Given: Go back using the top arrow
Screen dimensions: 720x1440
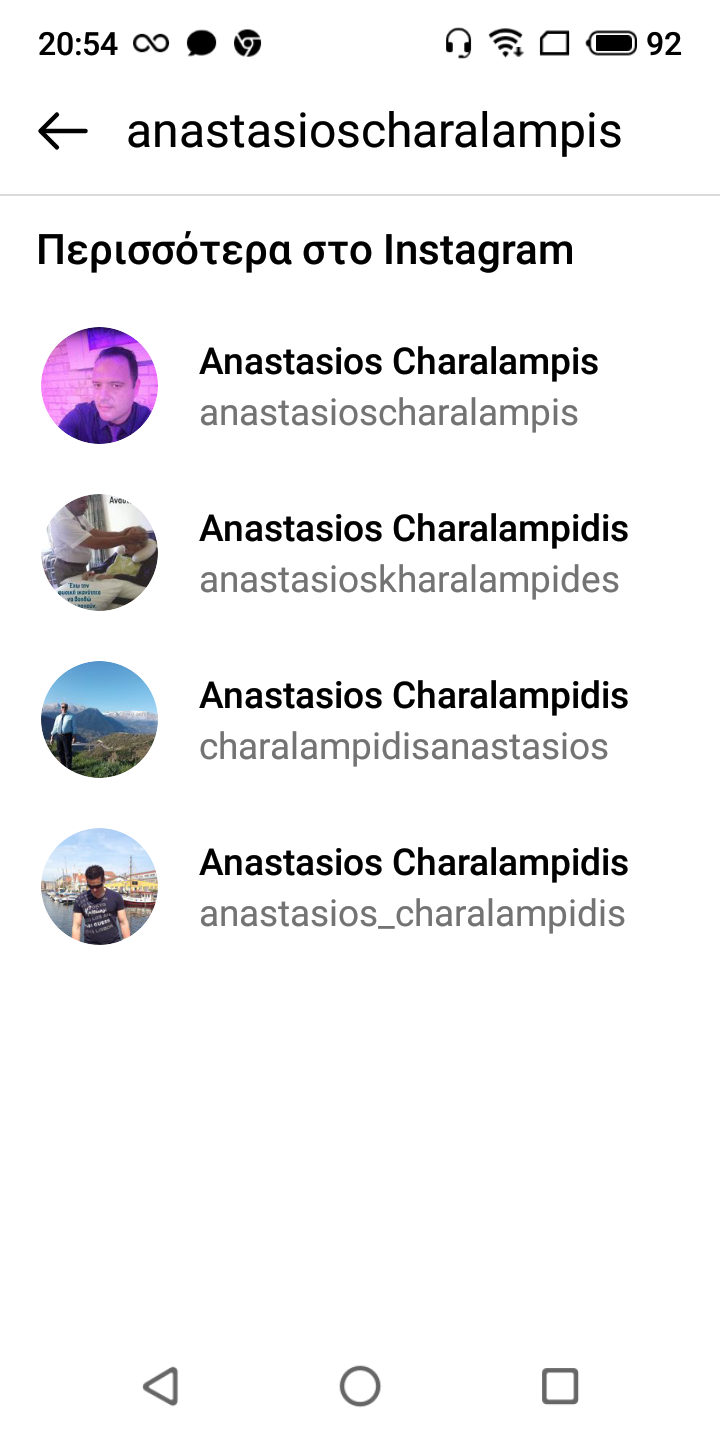Looking at the screenshot, I should tap(62, 131).
